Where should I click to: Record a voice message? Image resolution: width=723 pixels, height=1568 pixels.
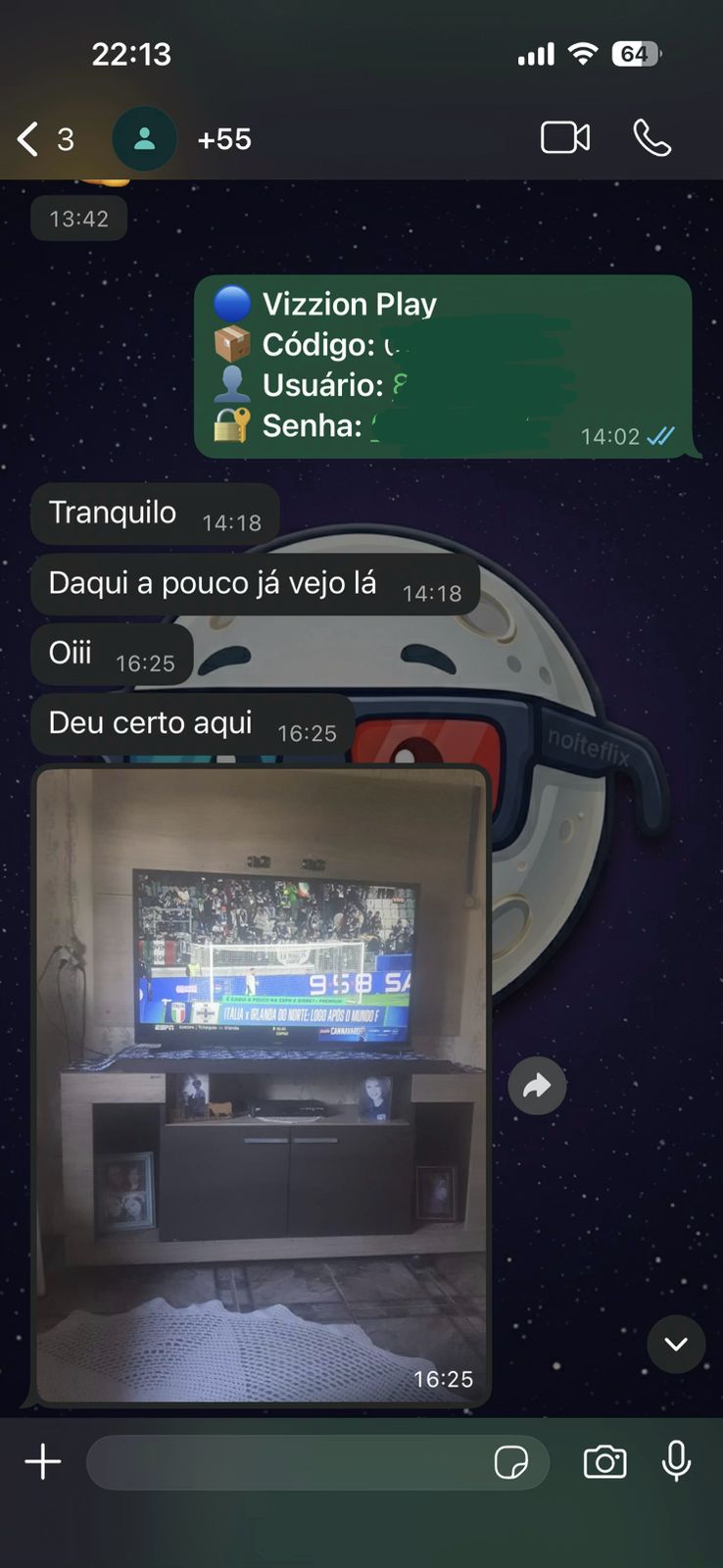676,1462
